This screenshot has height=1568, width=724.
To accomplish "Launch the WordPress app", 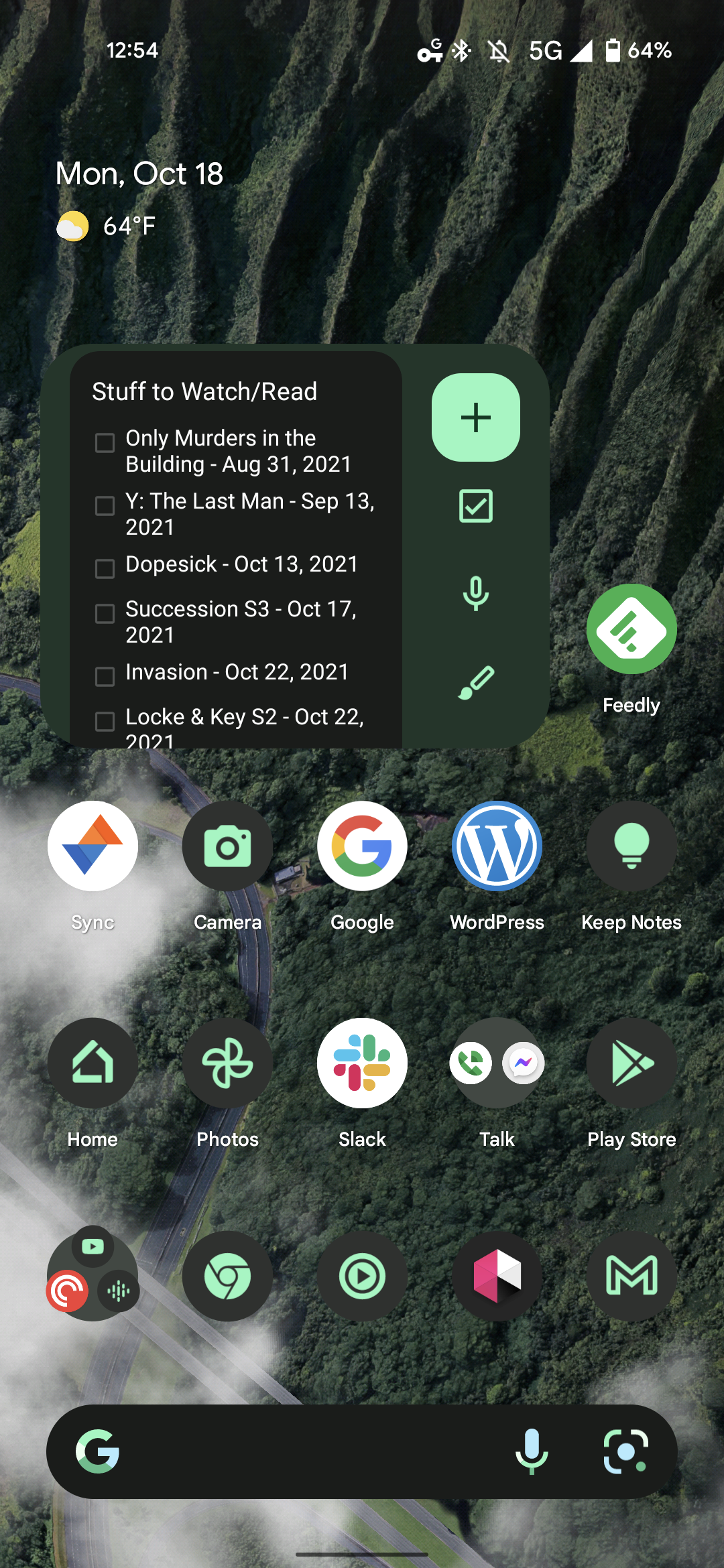I will pyautogui.click(x=497, y=846).
